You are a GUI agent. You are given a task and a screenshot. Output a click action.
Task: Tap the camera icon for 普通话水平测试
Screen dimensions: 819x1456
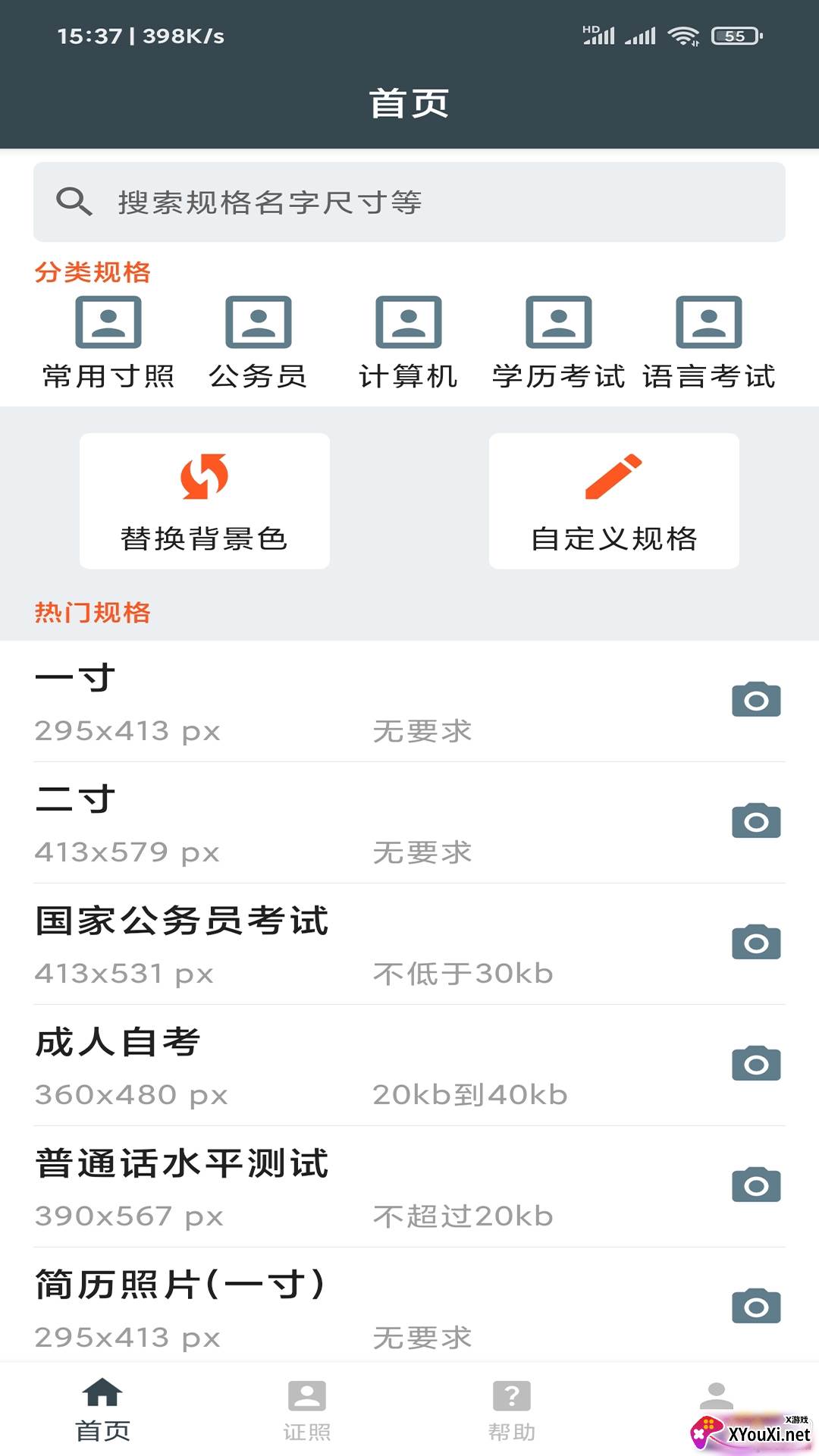[x=756, y=1185]
